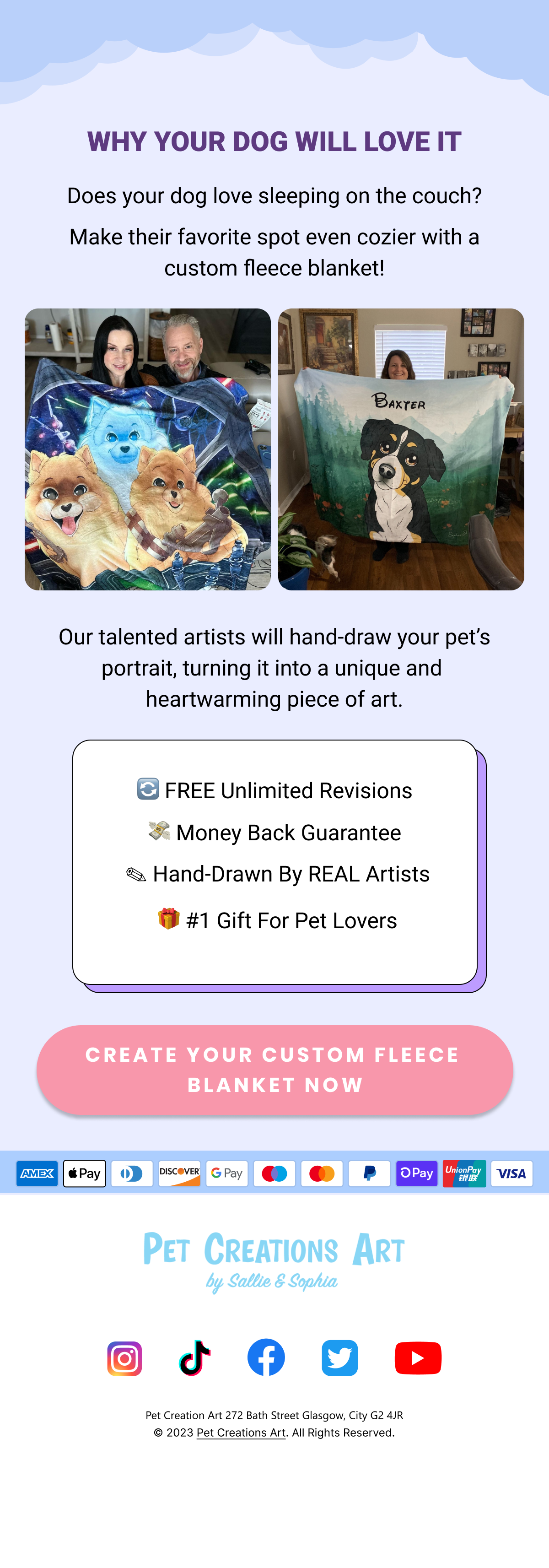Open the TikTok profile icon

point(195,1357)
